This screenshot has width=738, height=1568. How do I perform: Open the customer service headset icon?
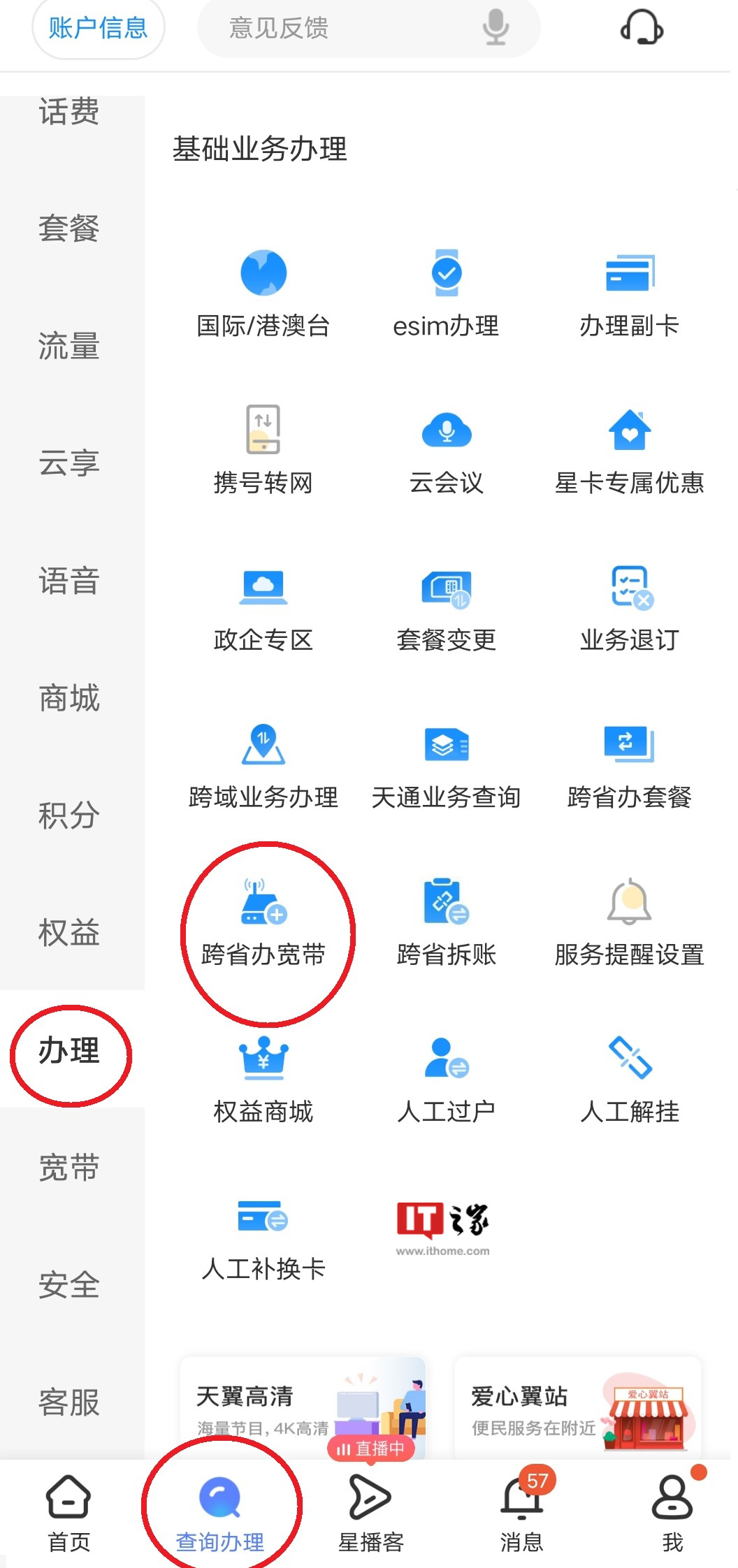pyautogui.click(x=642, y=28)
